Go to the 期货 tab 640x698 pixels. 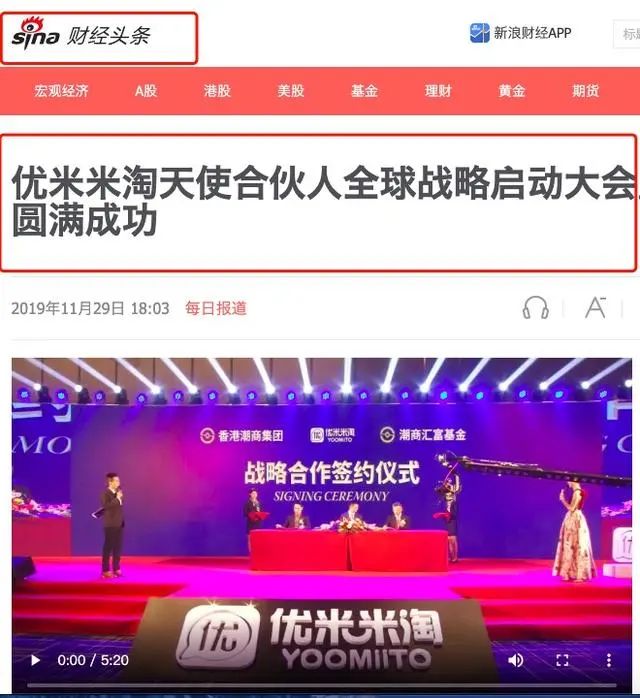coord(586,91)
